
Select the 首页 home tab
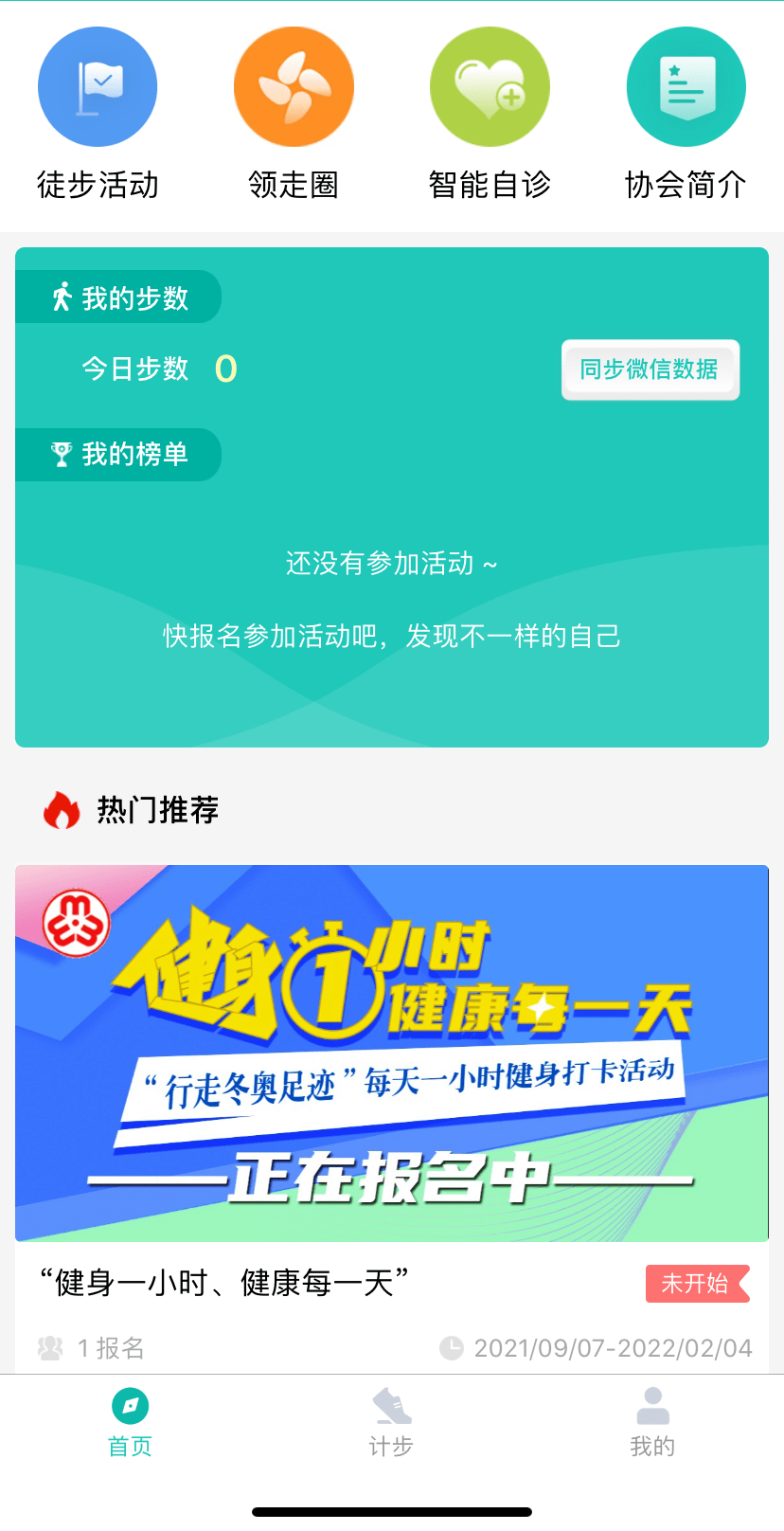click(x=131, y=1423)
